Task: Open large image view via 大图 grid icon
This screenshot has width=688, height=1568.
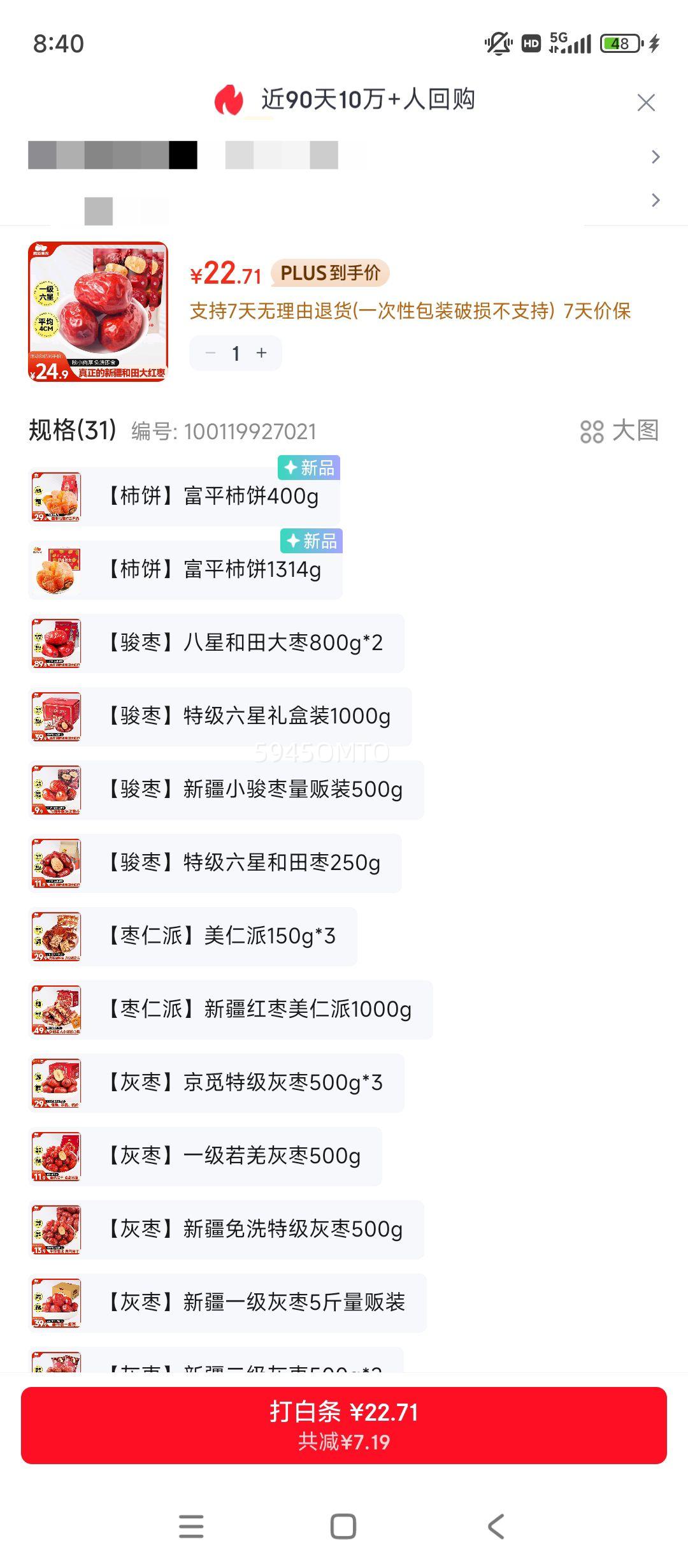Action: [592, 431]
